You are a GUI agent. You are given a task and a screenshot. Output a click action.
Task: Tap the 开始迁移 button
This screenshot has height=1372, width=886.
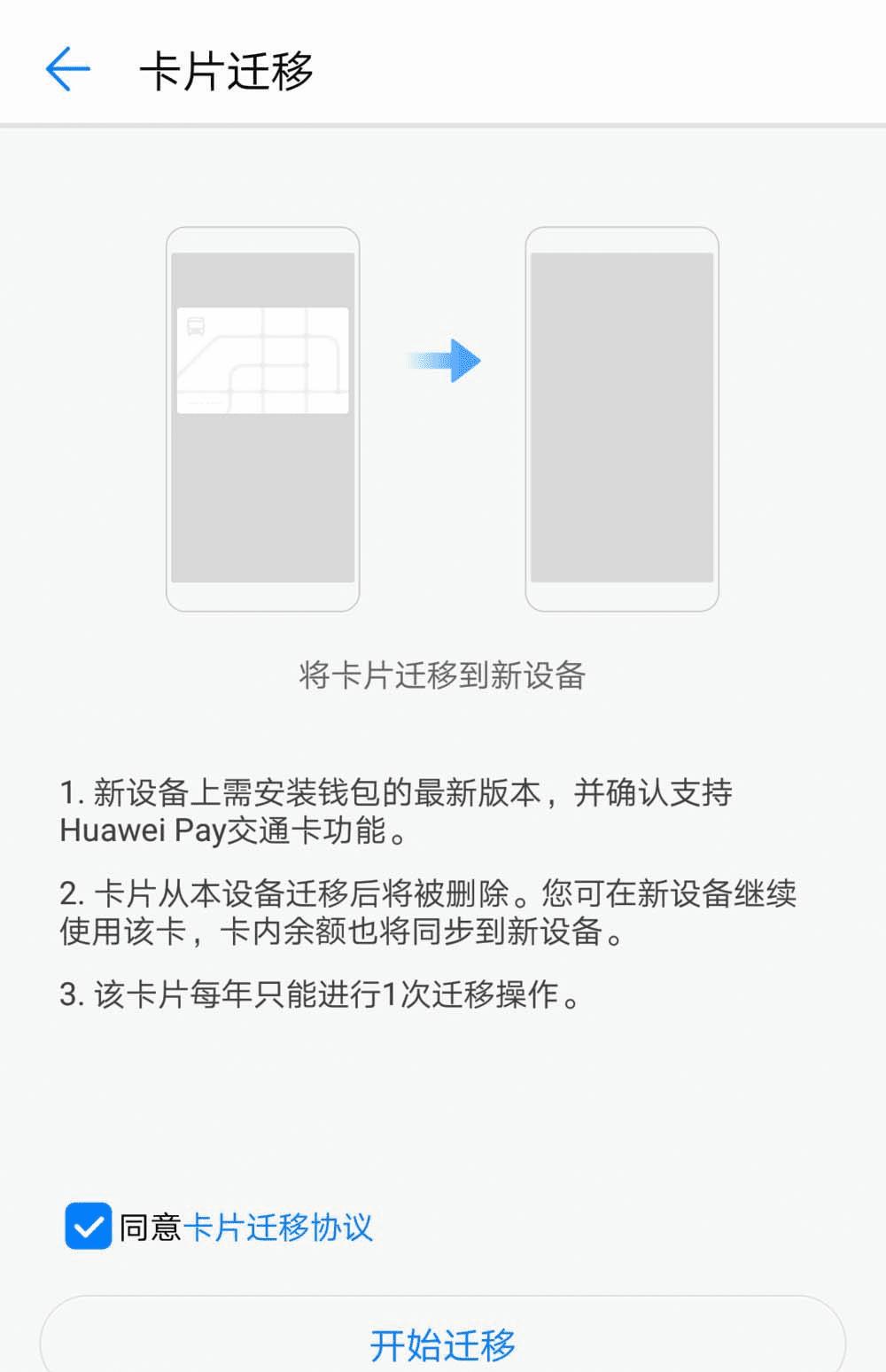(x=442, y=1344)
